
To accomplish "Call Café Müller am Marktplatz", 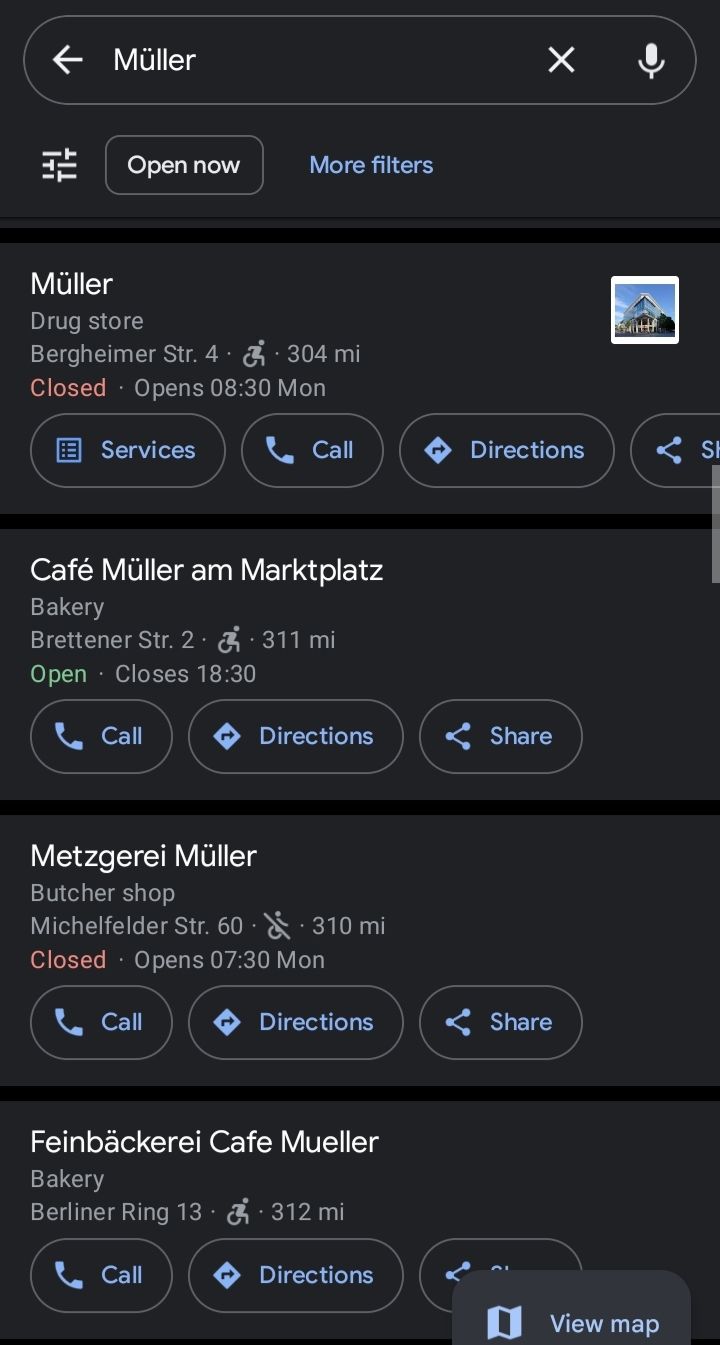I will point(101,736).
